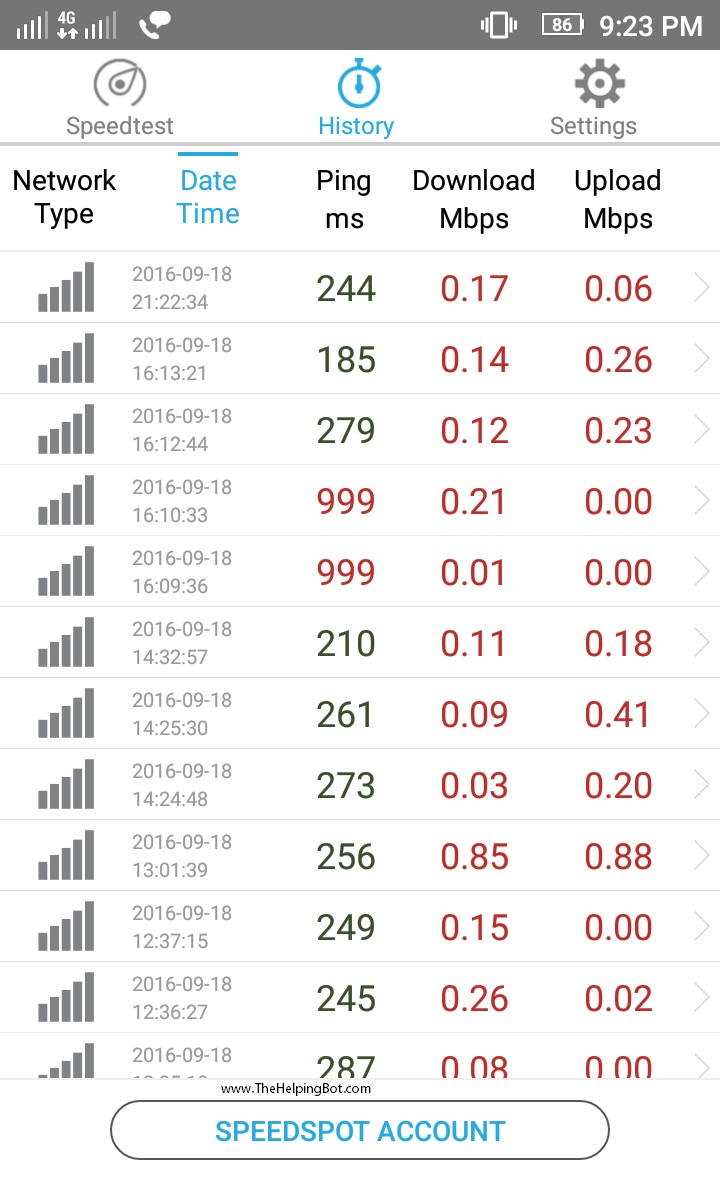
Task: Sort results by Ping ms
Action: click(x=344, y=199)
